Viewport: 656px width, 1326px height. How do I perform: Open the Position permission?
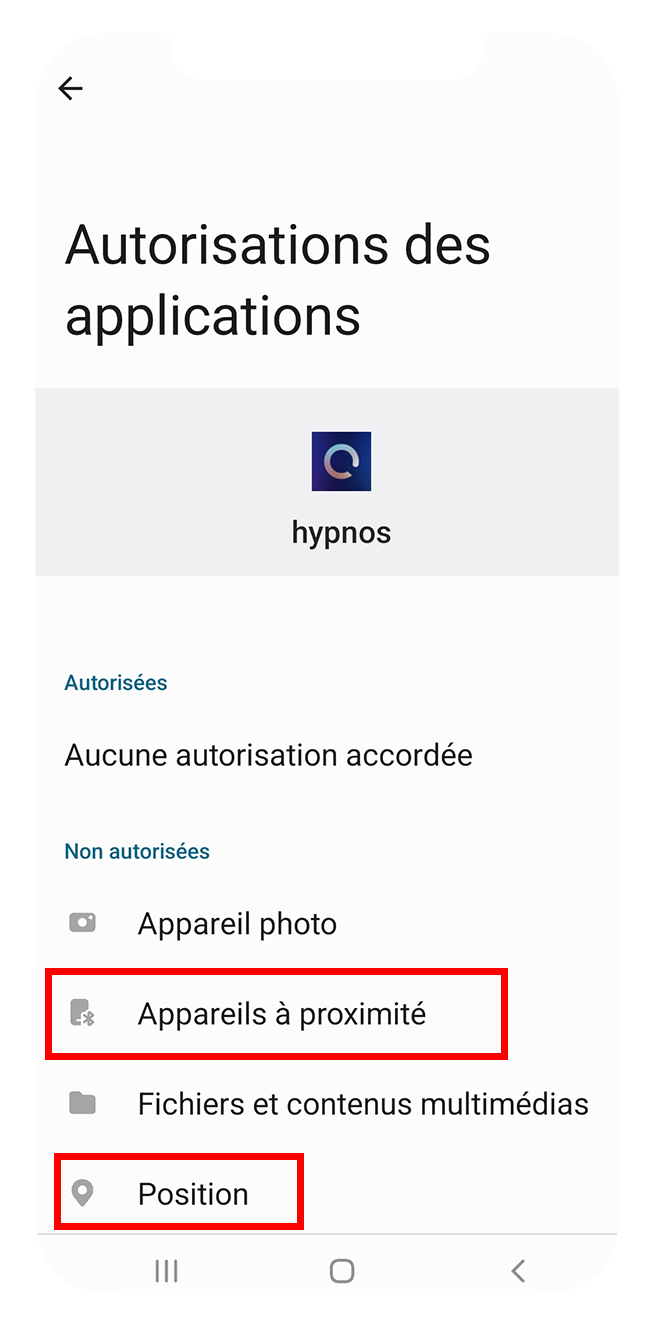click(x=327, y=1192)
